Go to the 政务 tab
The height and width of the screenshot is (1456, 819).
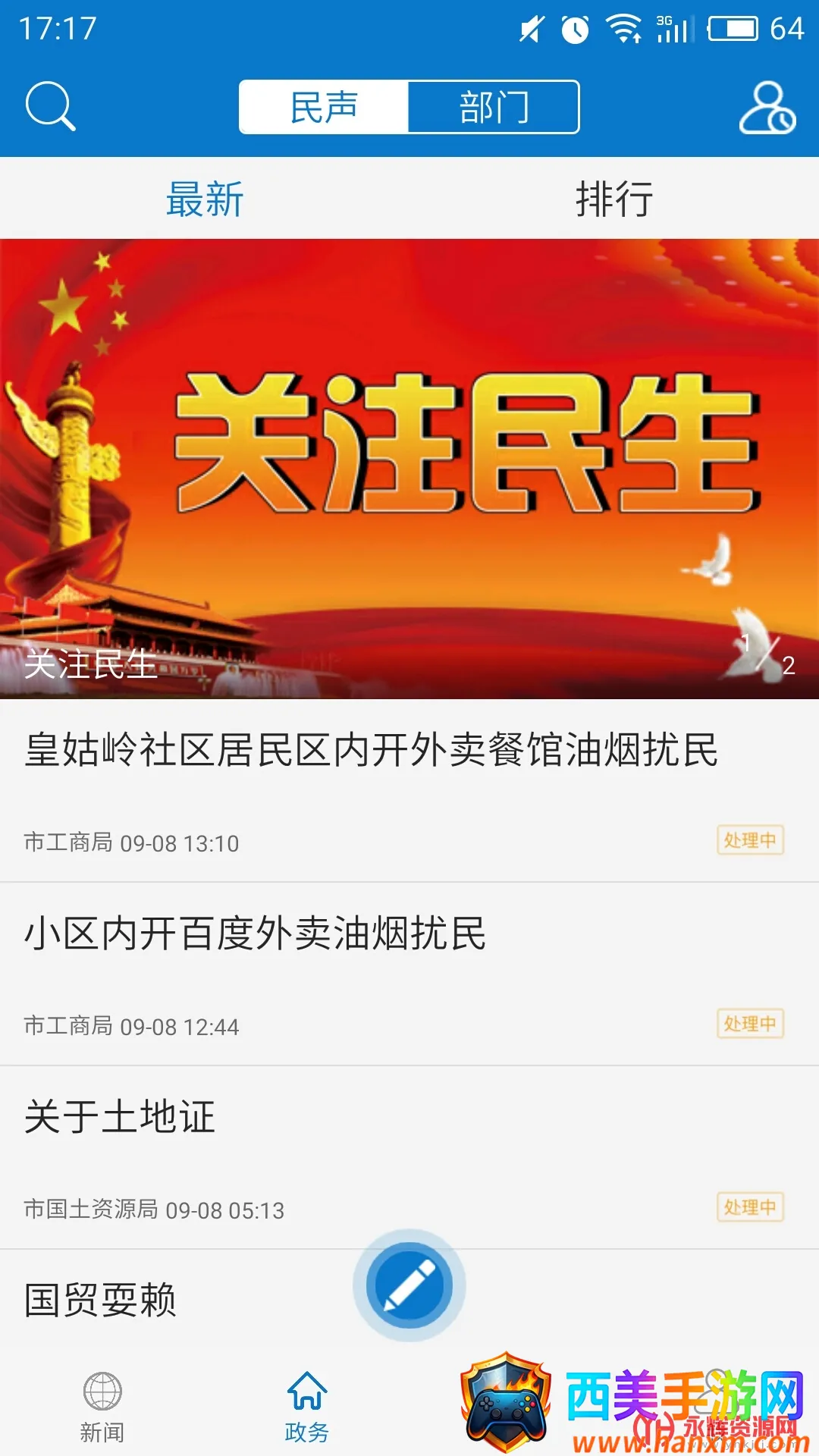pyautogui.click(x=307, y=1407)
